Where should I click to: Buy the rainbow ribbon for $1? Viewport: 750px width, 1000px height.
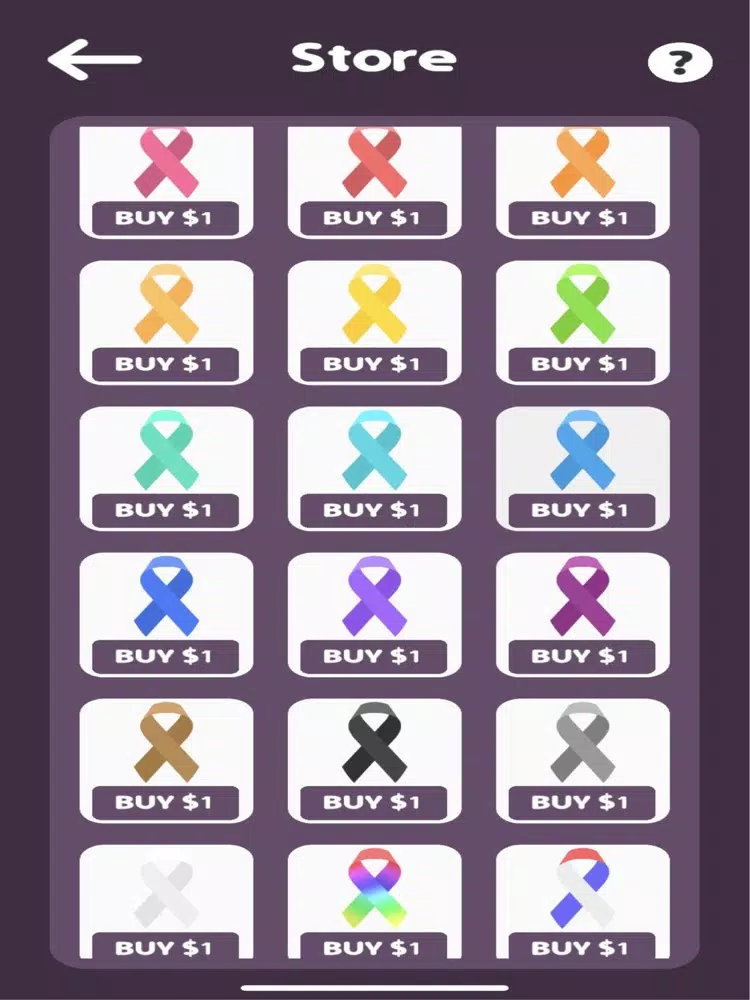pos(374,946)
